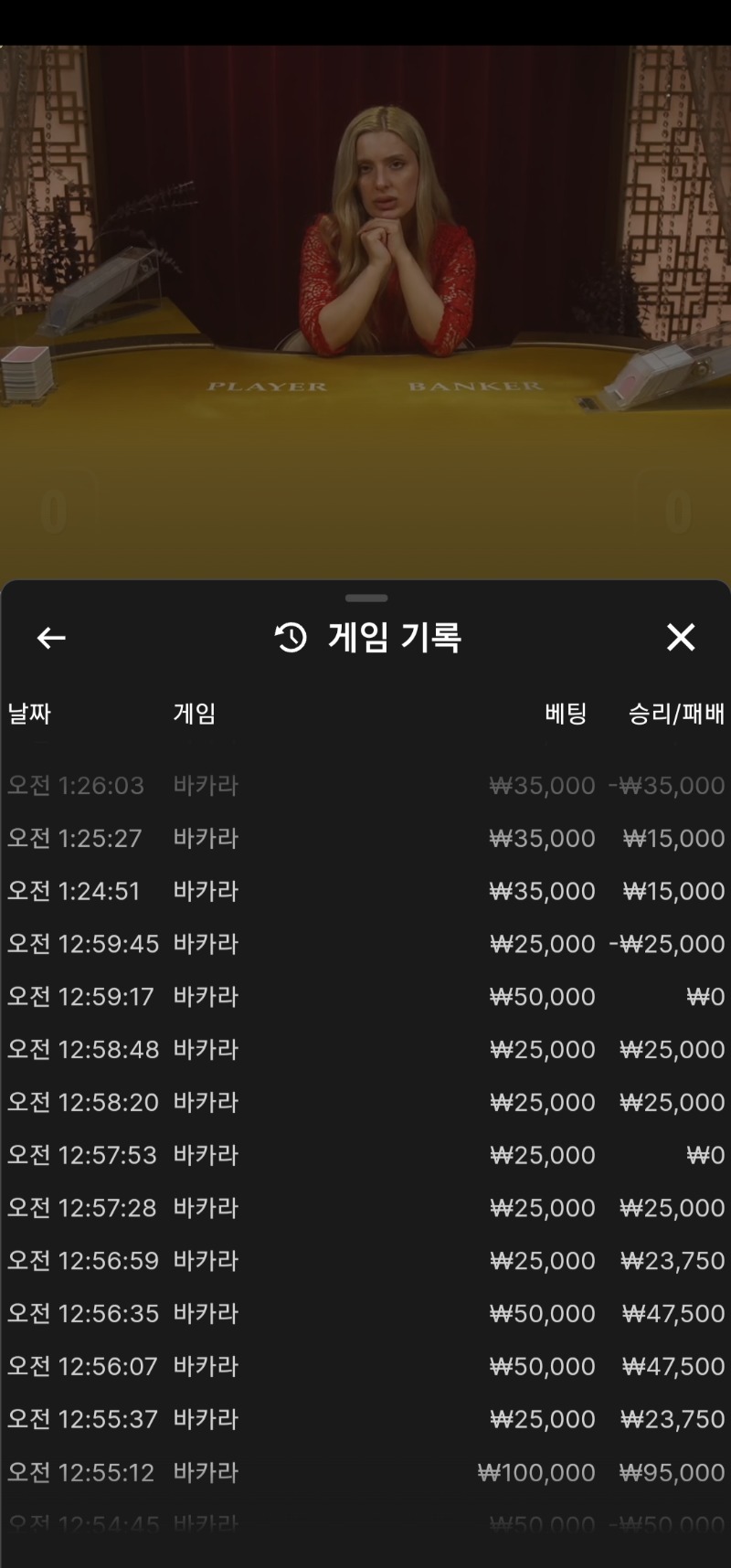The height and width of the screenshot is (1568, 731).
Task: View the 오전 12:56:35 game details
Action: point(365,1314)
